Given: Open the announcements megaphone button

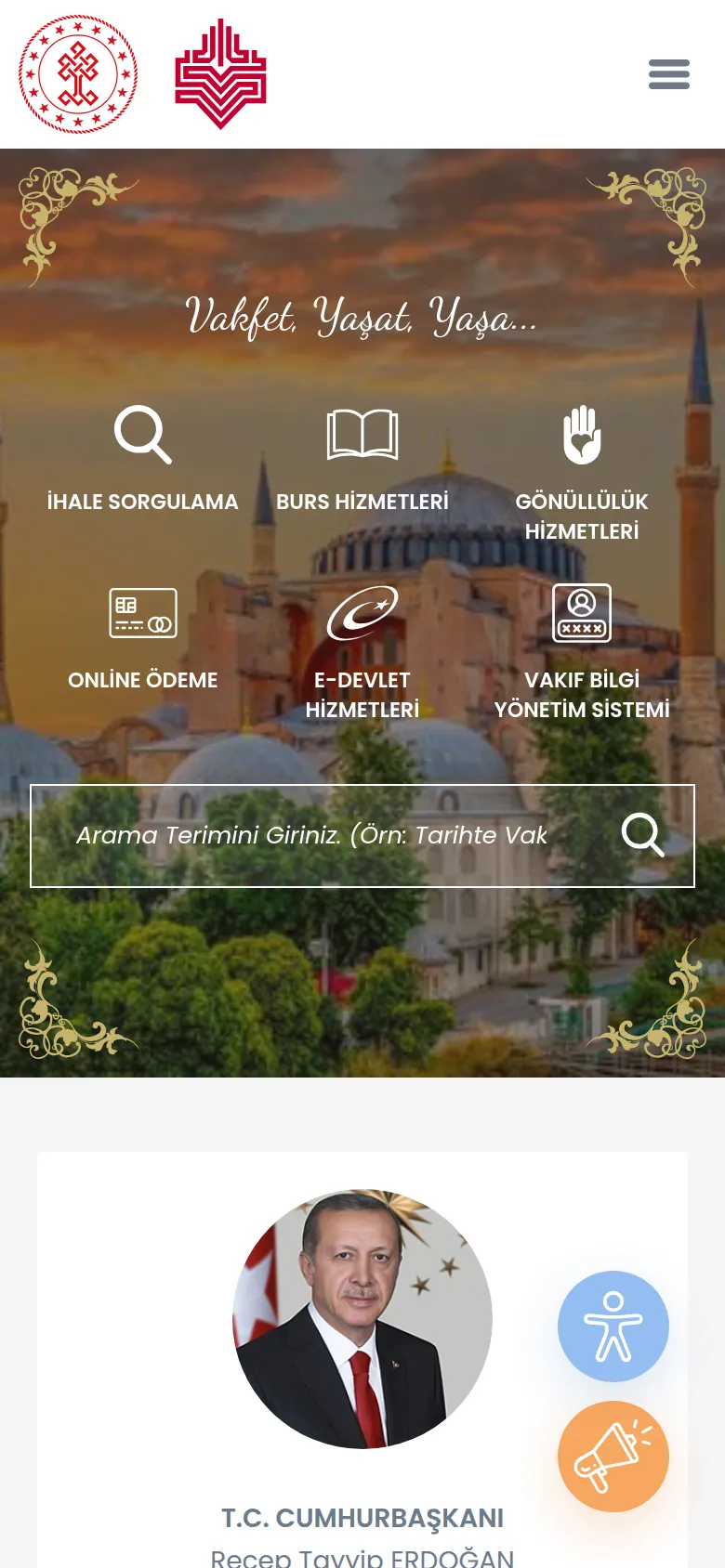Looking at the screenshot, I should tap(613, 1457).
